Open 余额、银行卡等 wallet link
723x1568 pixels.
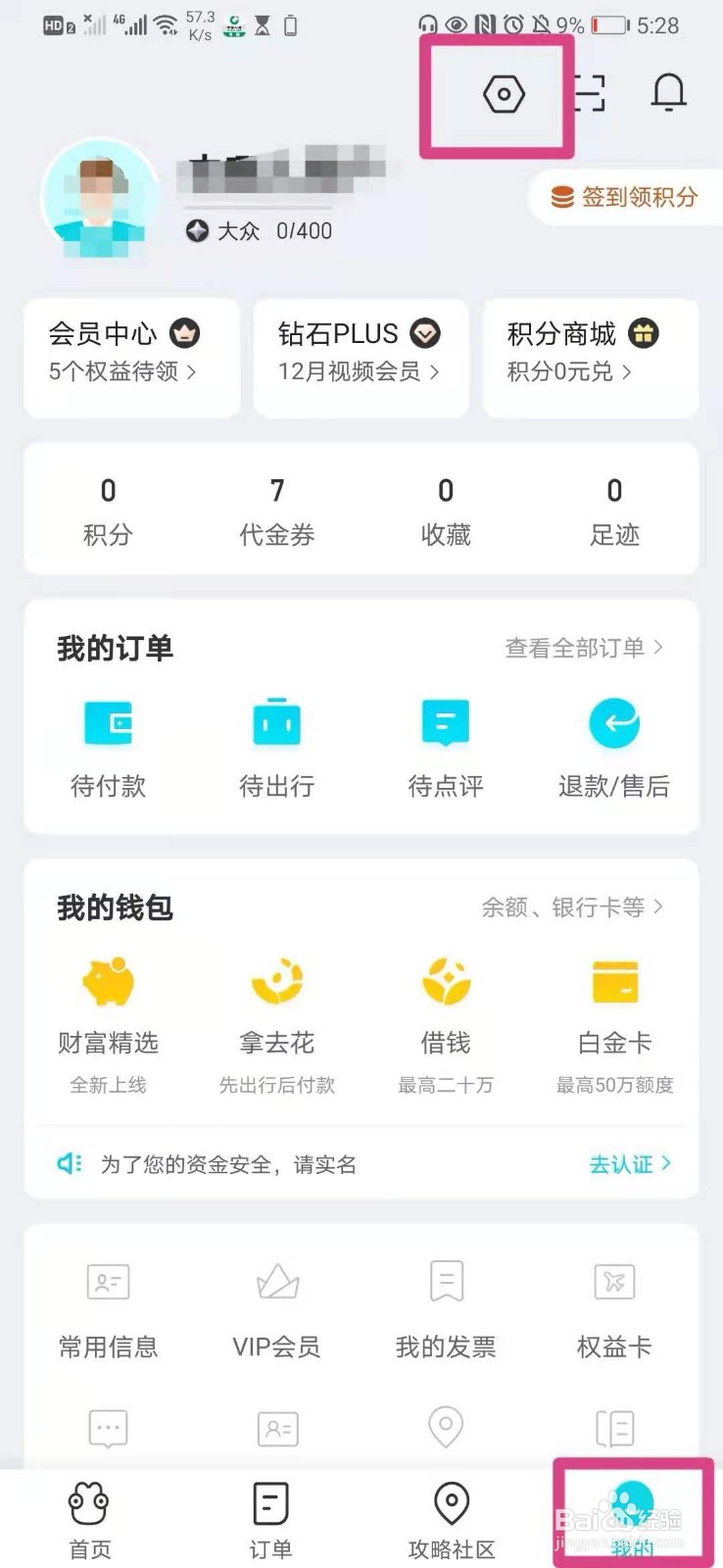pos(571,907)
